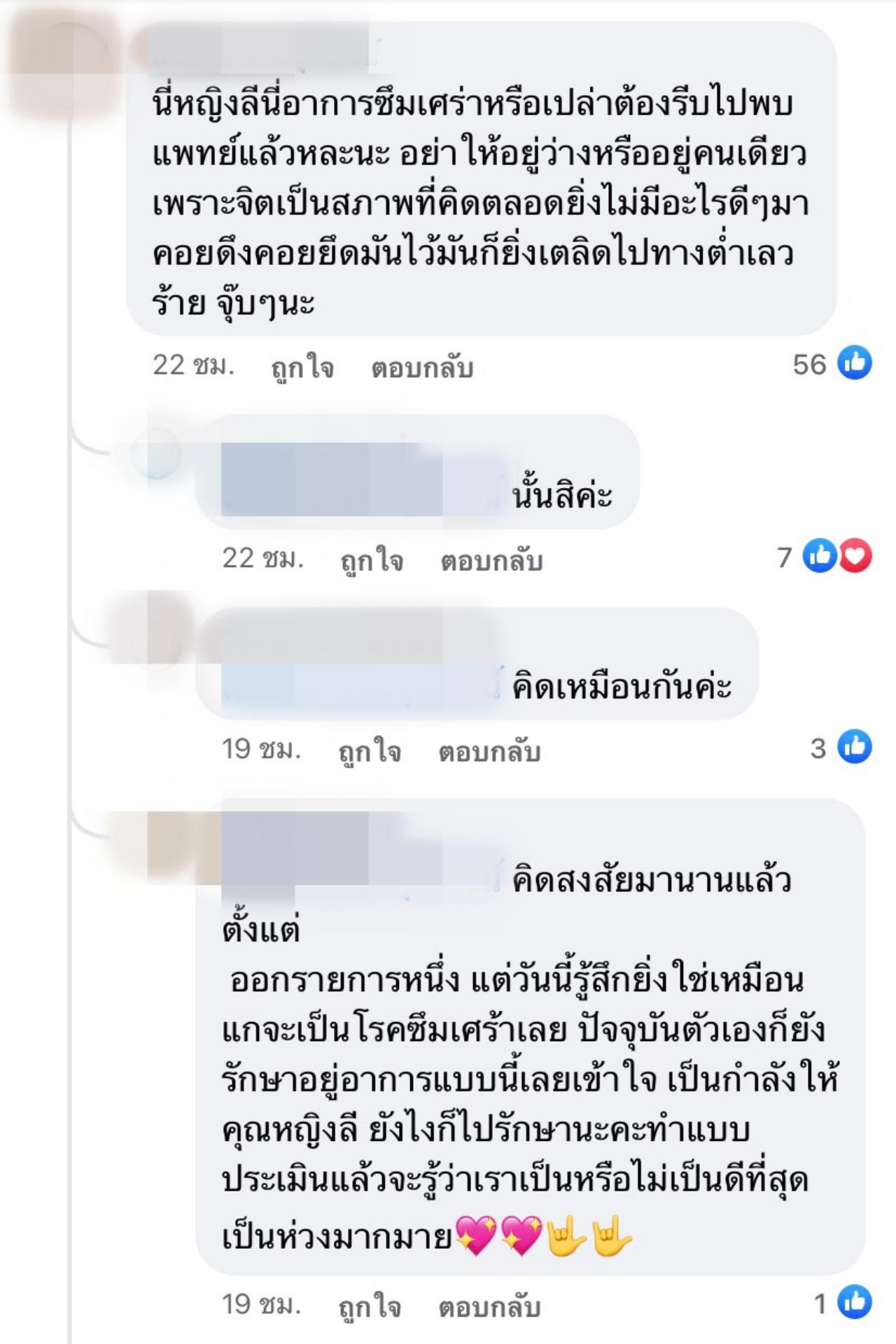Like the 'คิดเหมือนกันค่ะ' reply
The height and width of the screenshot is (1344, 896).
point(370,751)
